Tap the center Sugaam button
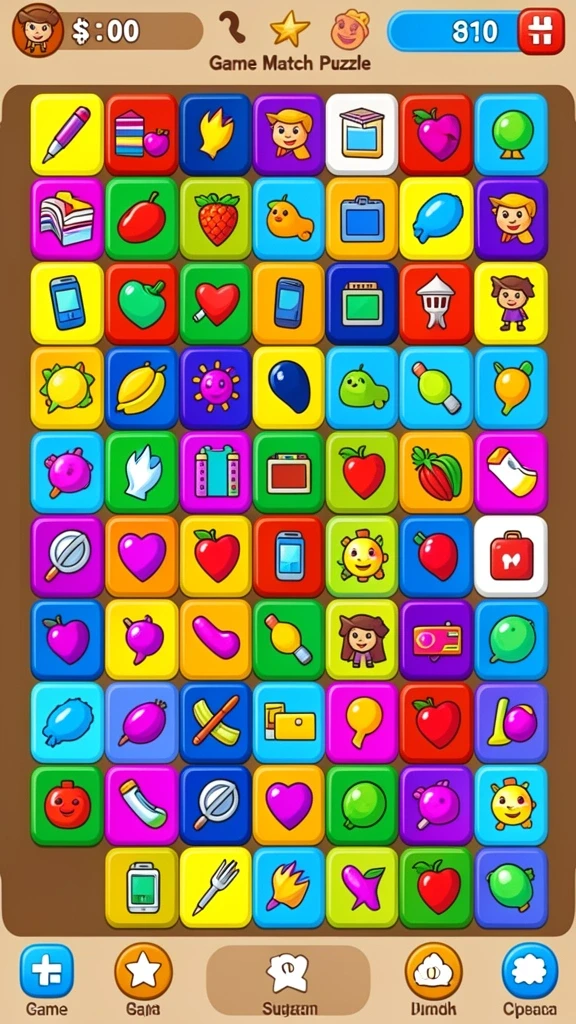The height and width of the screenshot is (1024, 576). [288, 980]
